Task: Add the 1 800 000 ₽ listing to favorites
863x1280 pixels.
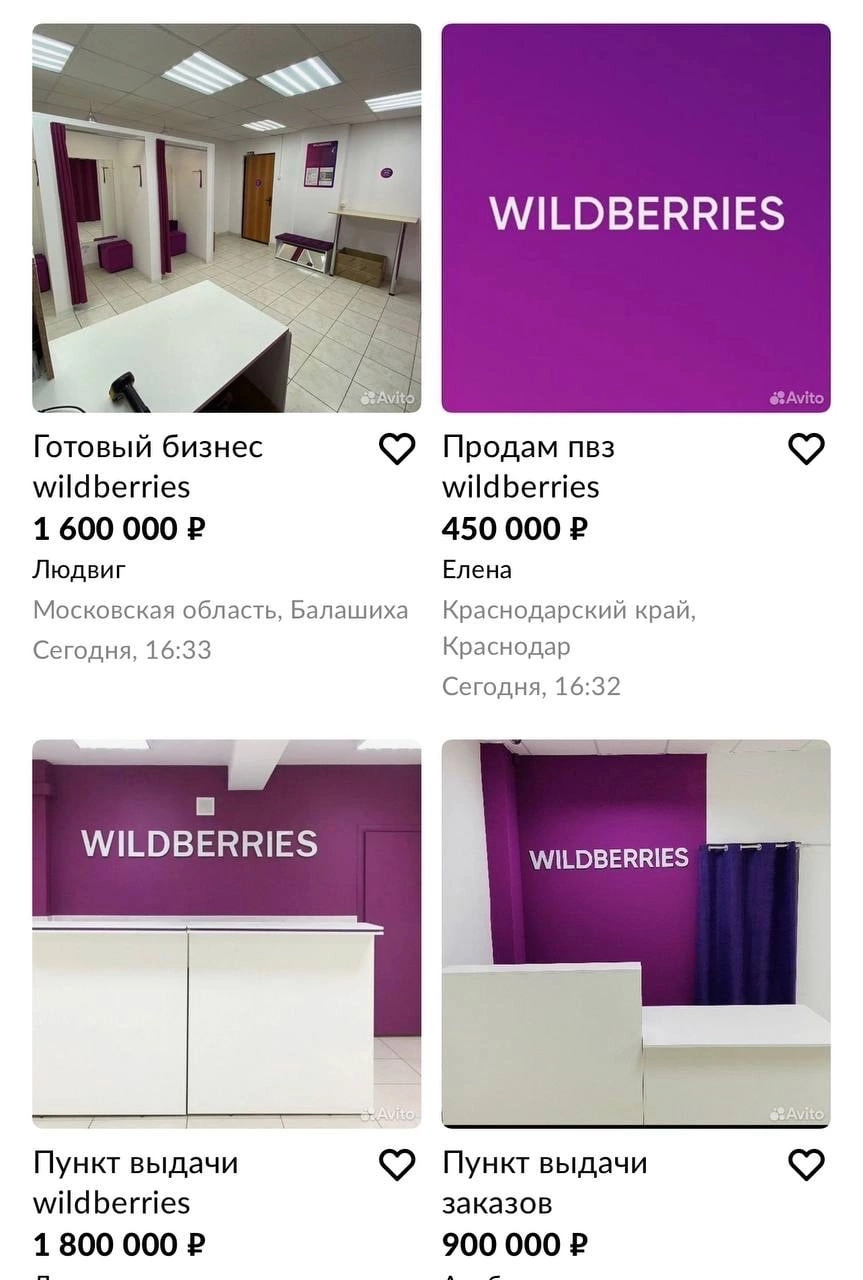Action: 397,1165
